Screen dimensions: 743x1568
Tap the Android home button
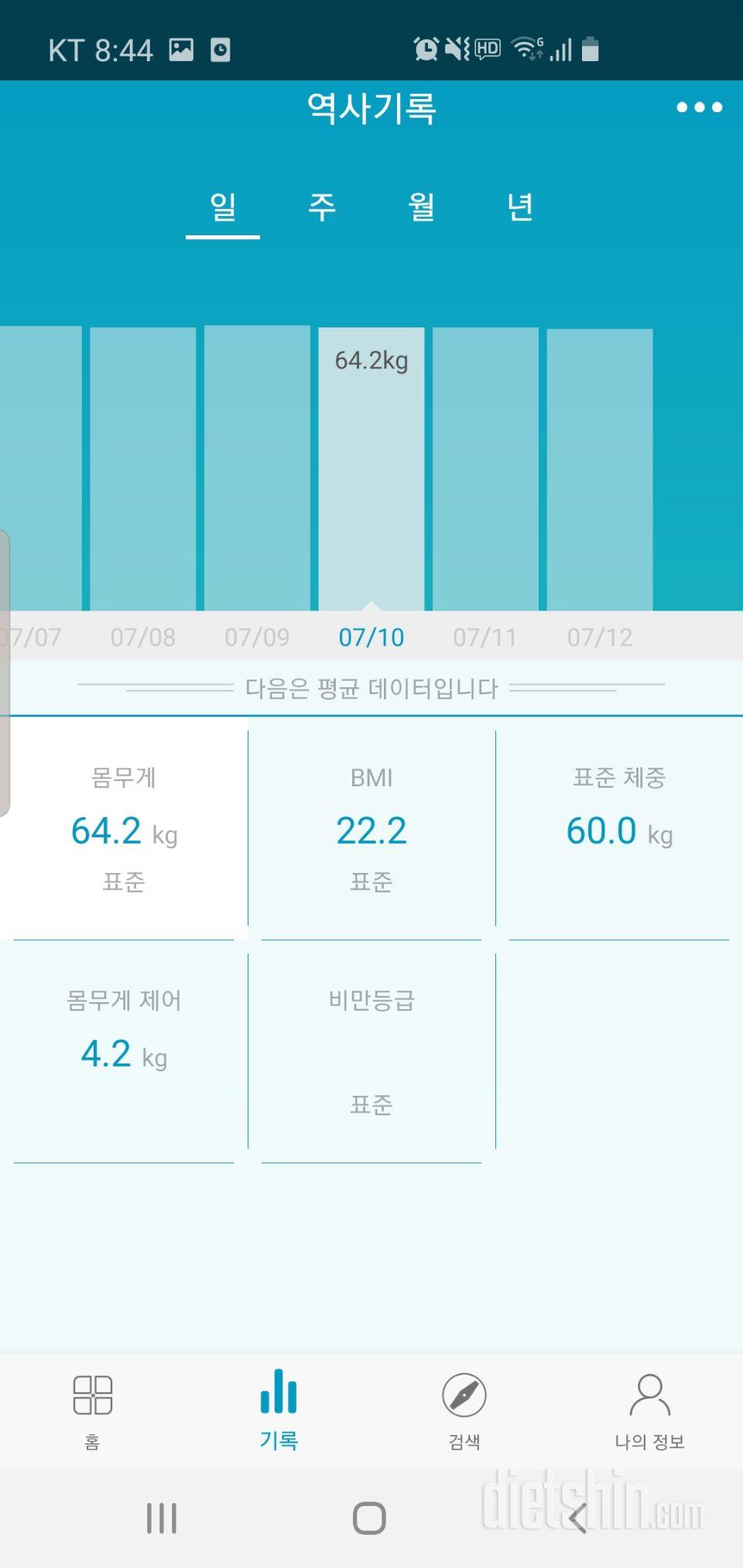tap(370, 1518)
